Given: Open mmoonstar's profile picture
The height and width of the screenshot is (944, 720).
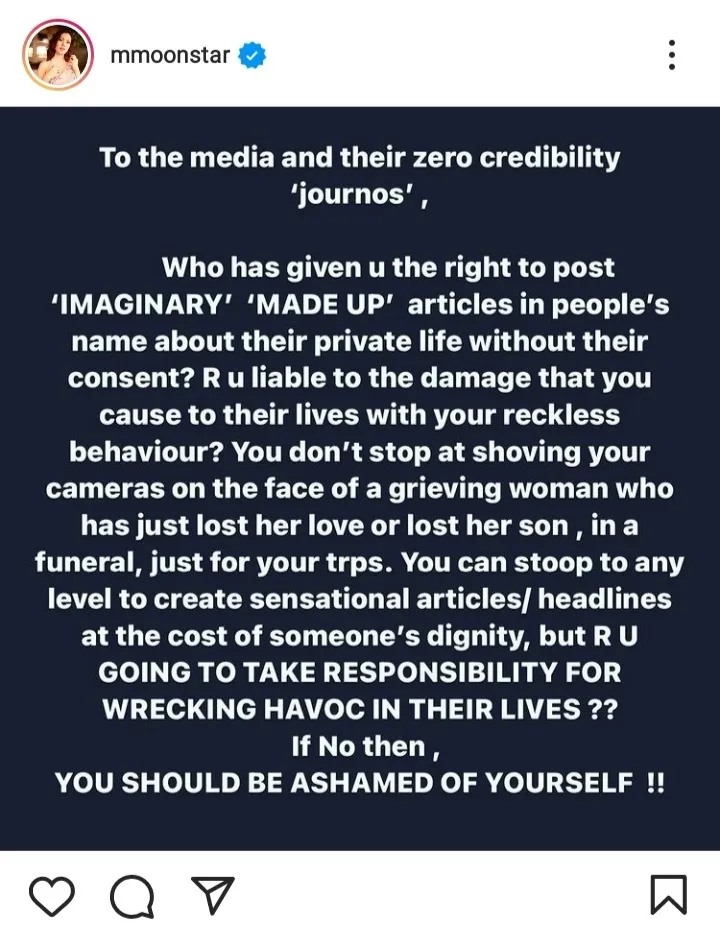Looking at the screenshot, I should (x=57, y=55).
